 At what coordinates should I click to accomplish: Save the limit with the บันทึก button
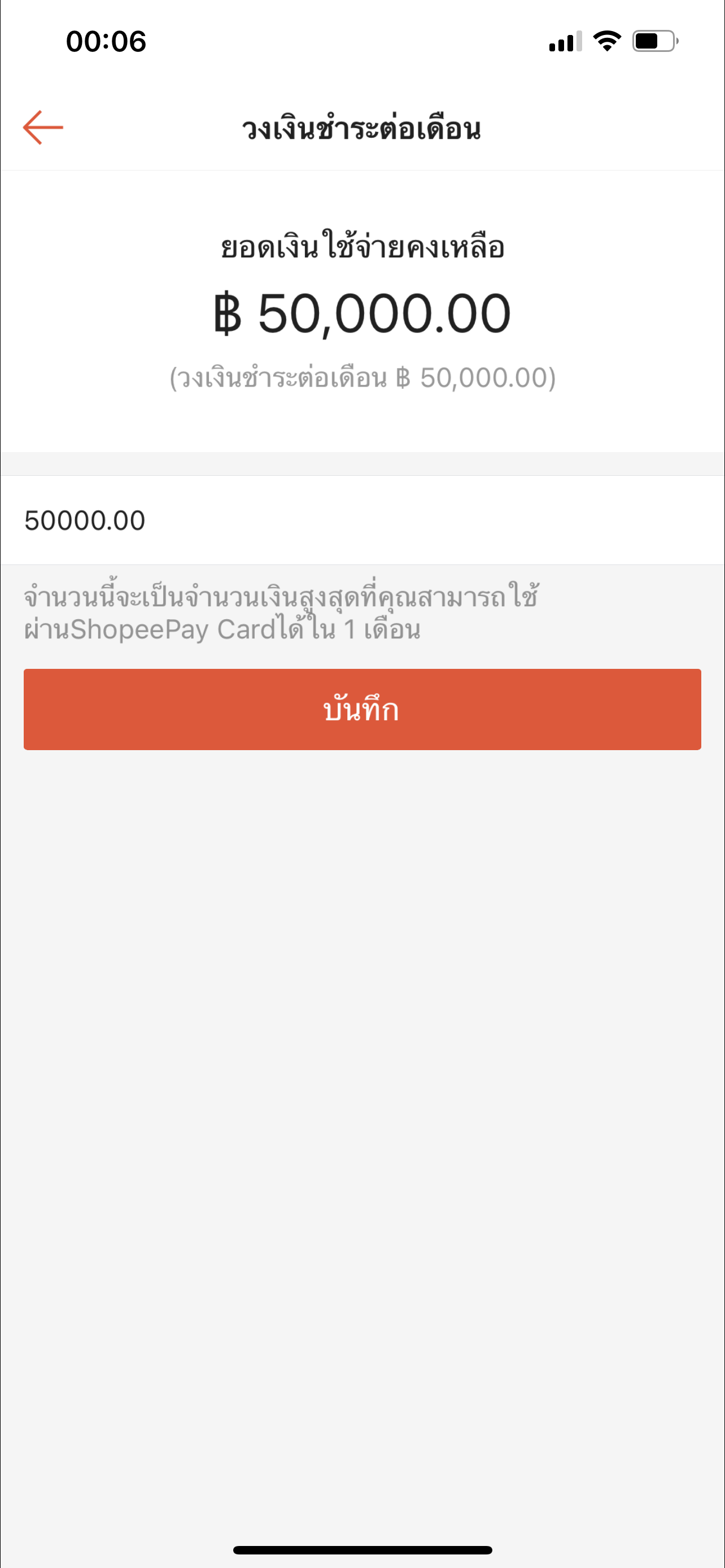(362, 709)
